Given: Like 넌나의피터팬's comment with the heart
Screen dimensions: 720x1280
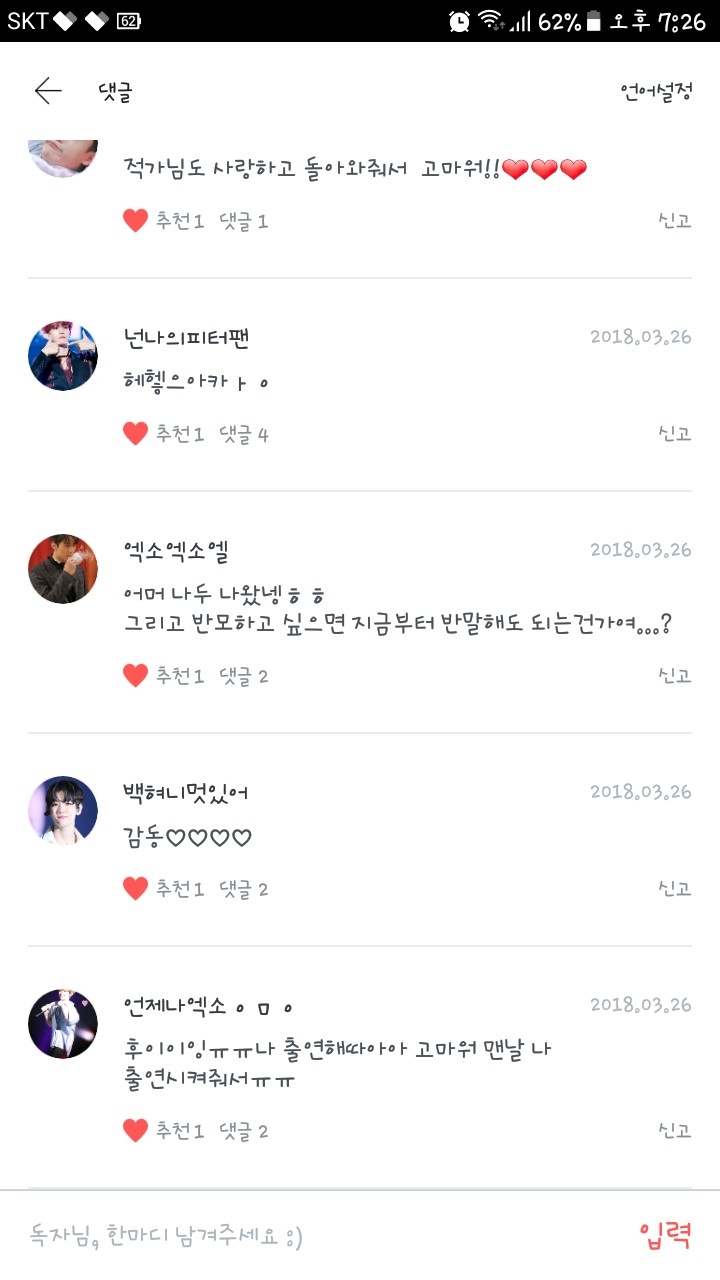Looking at the screenshot, I should coord(136,434).
